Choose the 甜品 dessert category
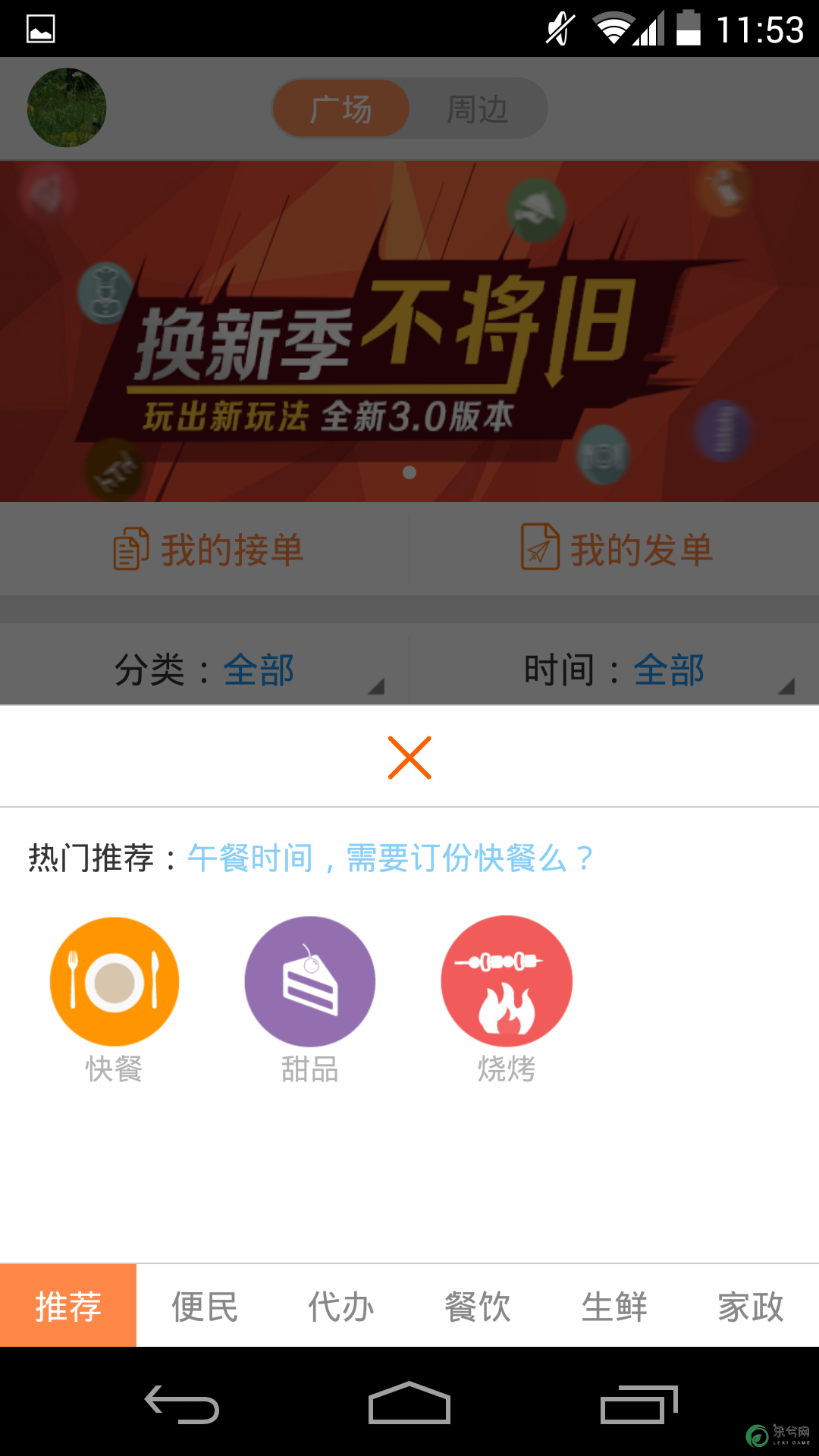The width and height of the screenshot is (819, 1456). pos(309,982)
